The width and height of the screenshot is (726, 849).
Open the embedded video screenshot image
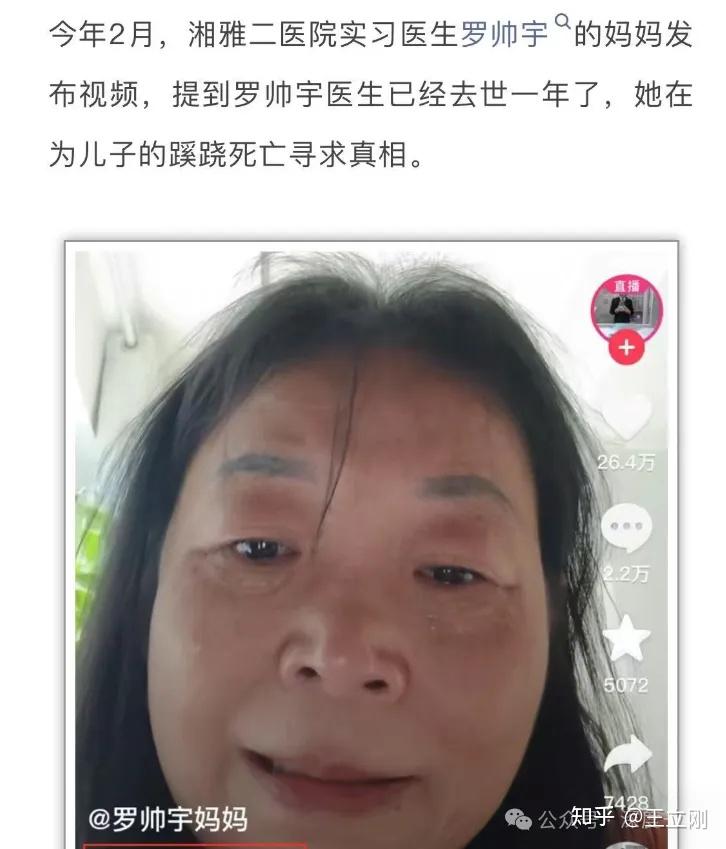(370, 545)
